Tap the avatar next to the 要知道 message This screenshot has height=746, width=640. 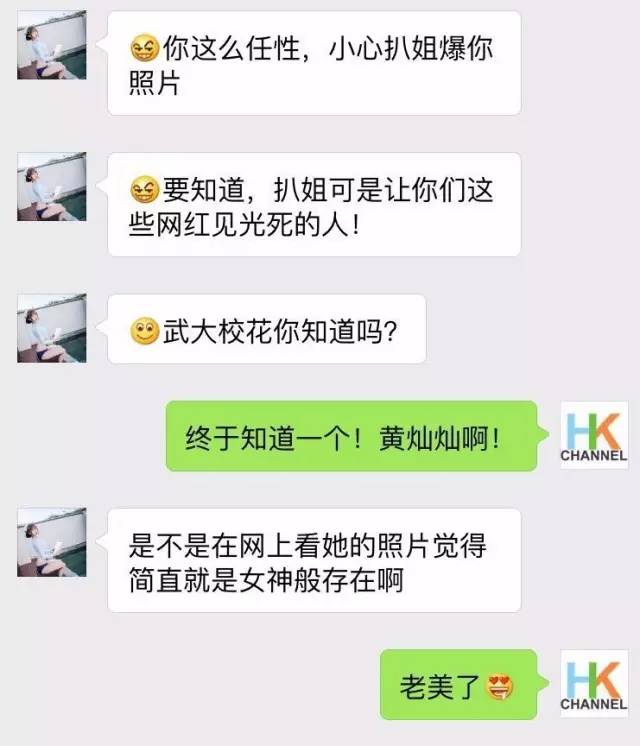tap(52, 187)
